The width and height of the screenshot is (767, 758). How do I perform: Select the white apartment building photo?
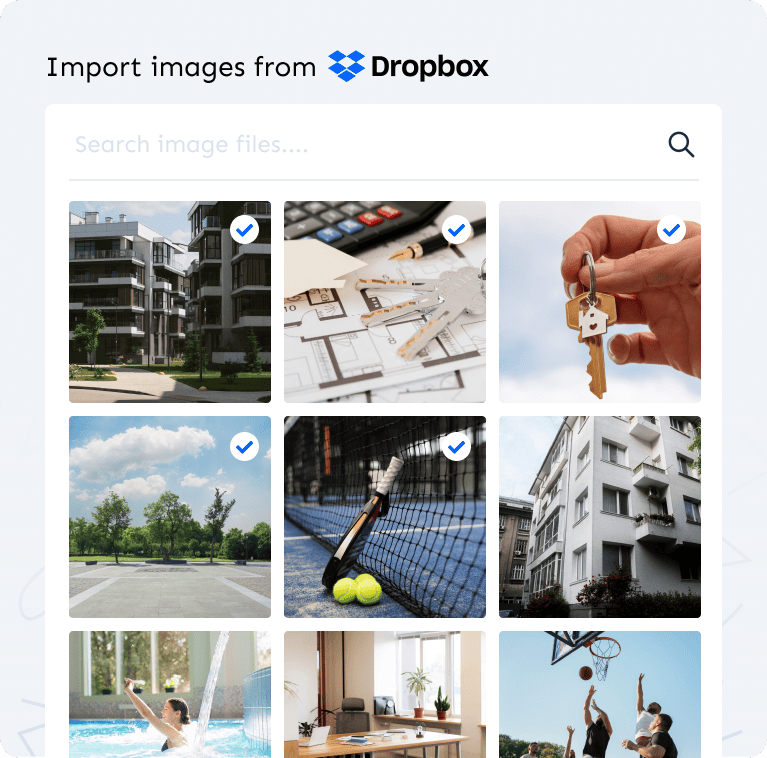pyautogui.click(x=600, y=517)
